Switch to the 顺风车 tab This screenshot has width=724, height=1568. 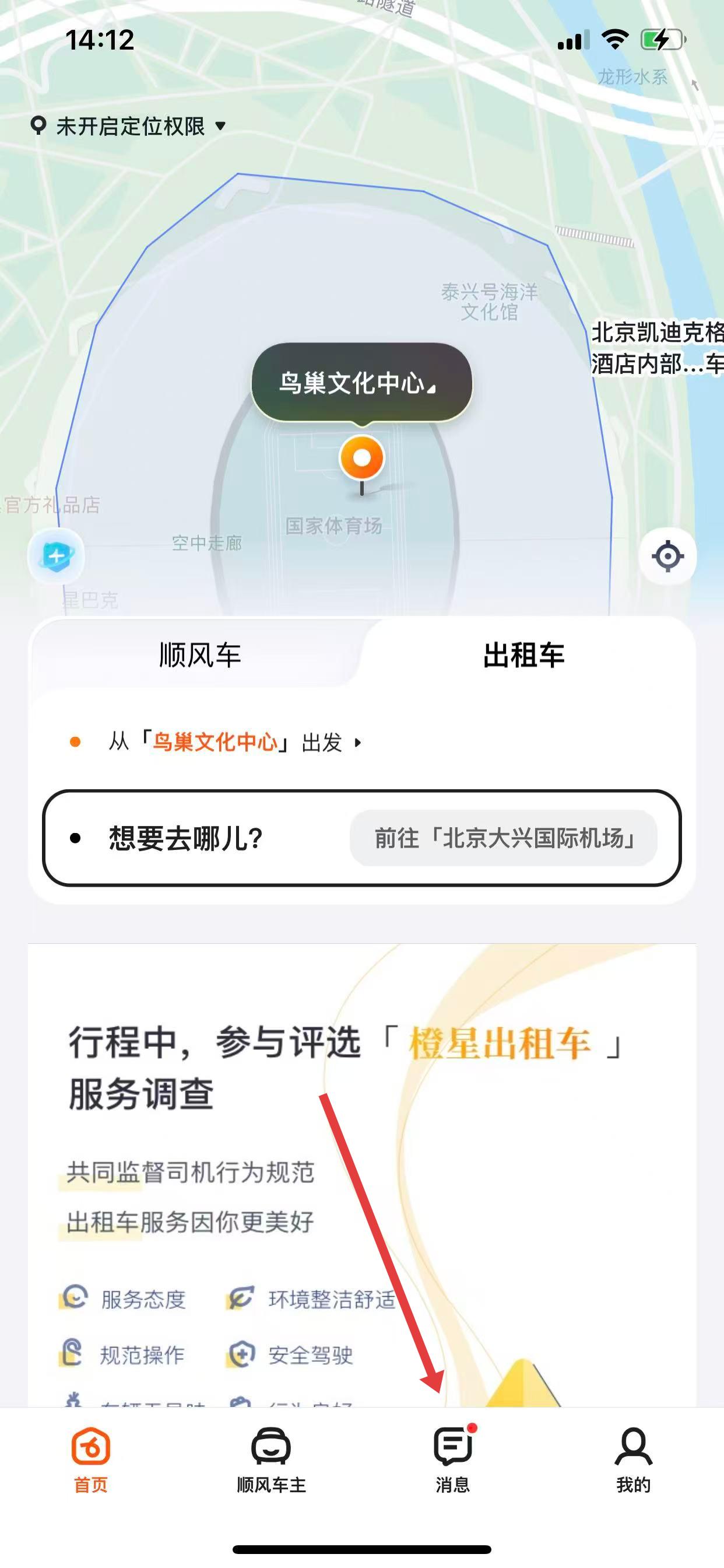(199, 656)
